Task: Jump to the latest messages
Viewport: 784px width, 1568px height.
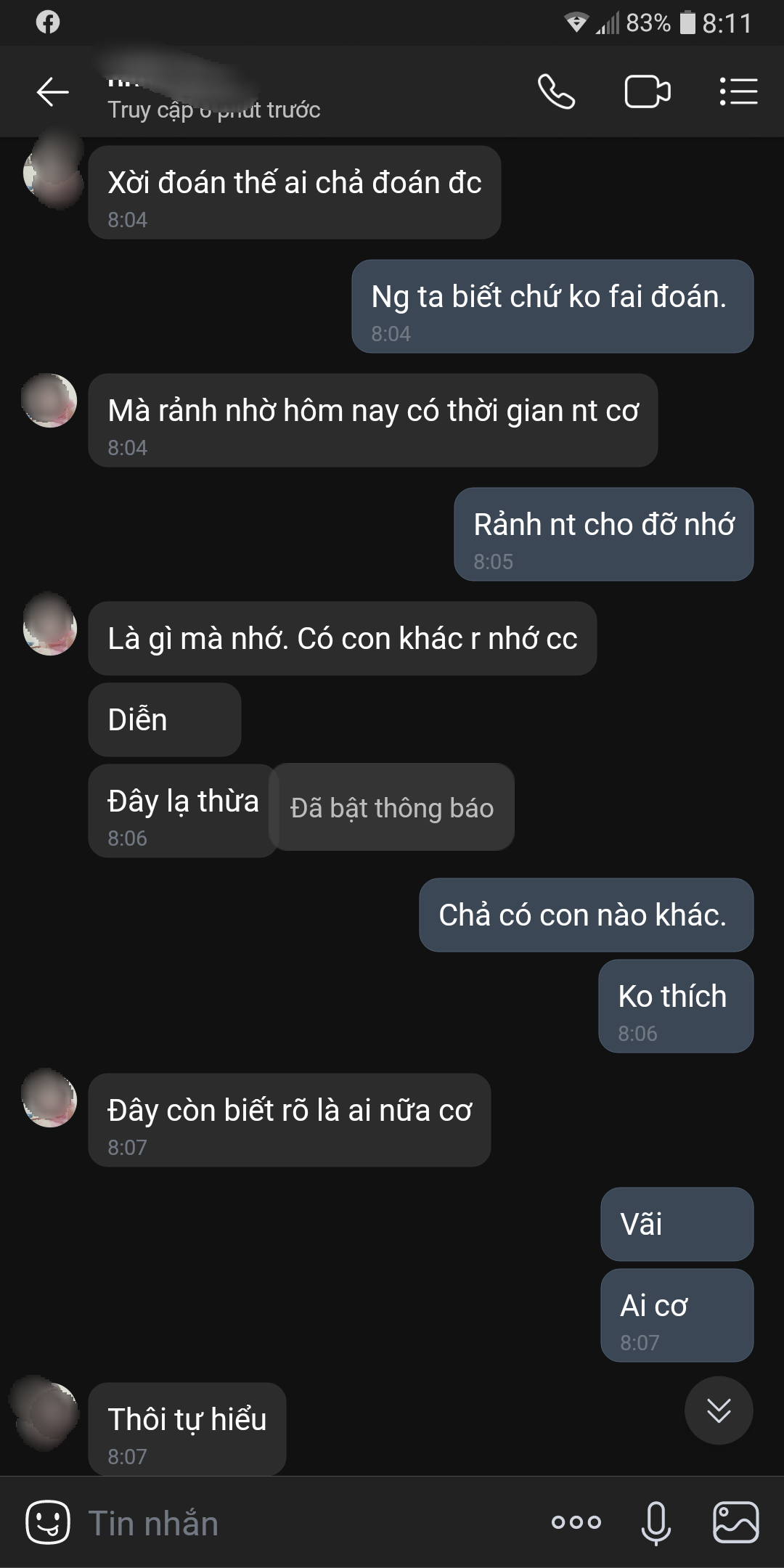Action: click(x=718, y=1410)
